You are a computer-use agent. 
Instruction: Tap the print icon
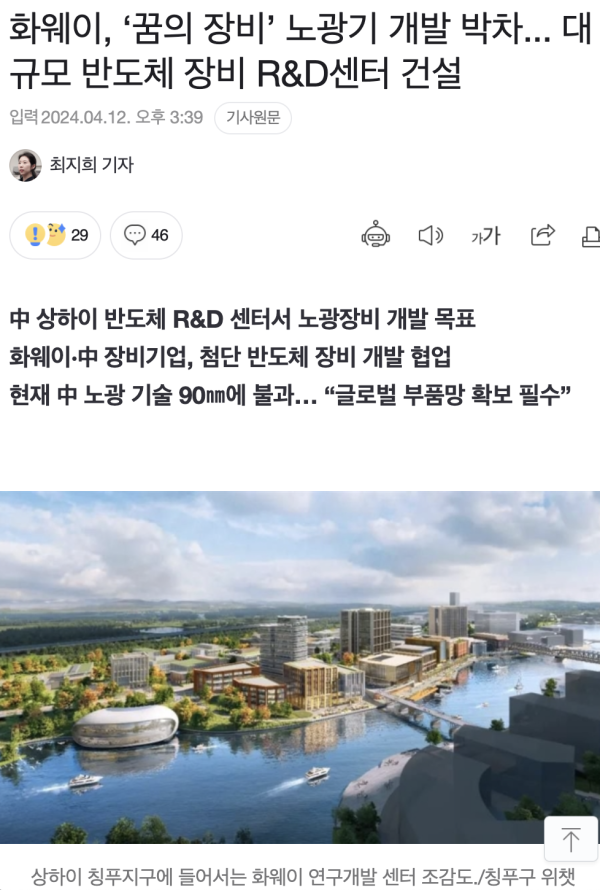(591, 236)
